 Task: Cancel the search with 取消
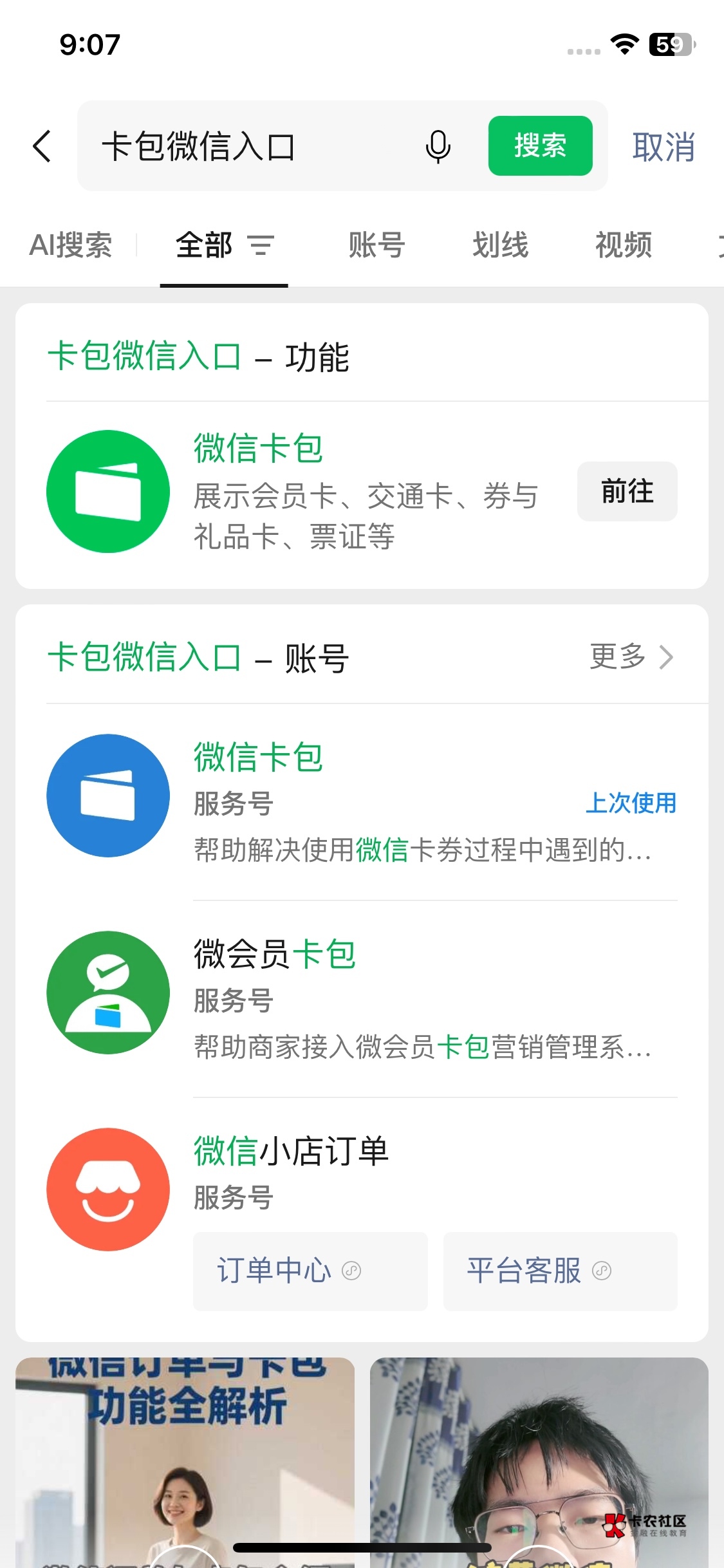coord(664,147)
